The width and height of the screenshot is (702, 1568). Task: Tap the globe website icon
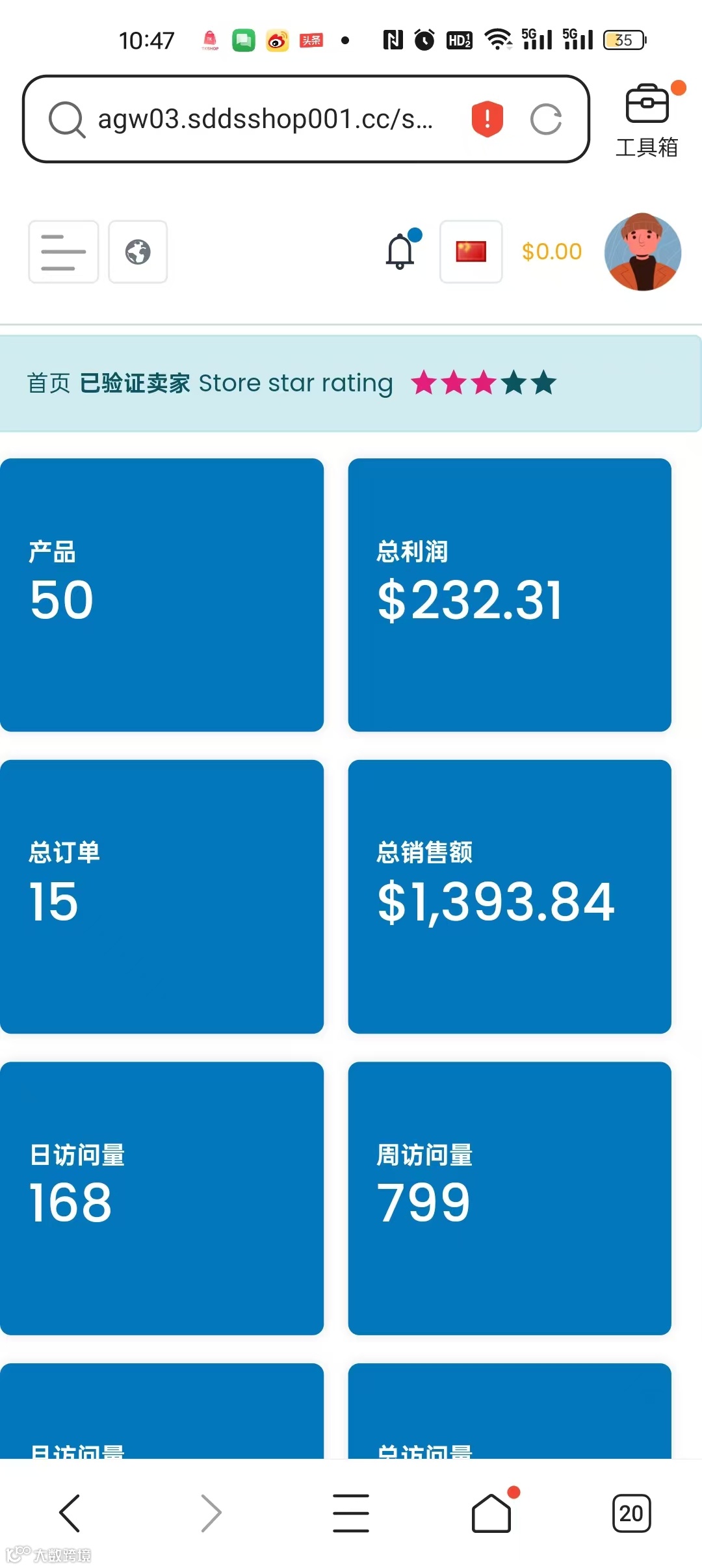[138, 252]
